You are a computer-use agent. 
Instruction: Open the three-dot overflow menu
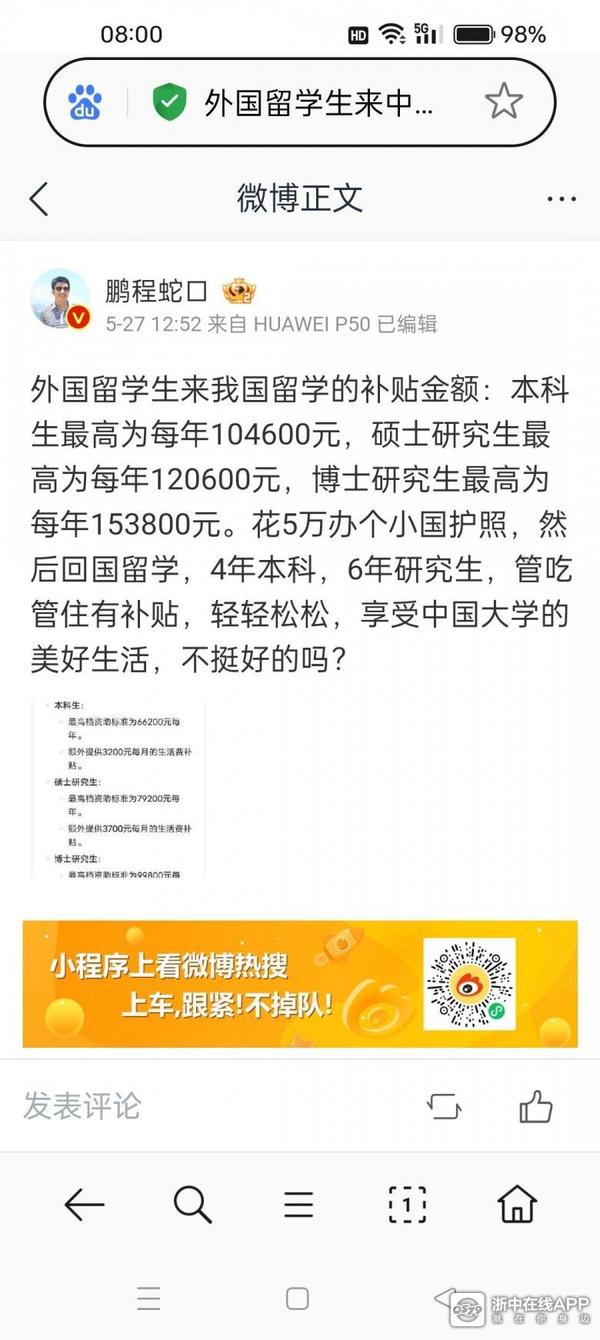click(561, 199)
